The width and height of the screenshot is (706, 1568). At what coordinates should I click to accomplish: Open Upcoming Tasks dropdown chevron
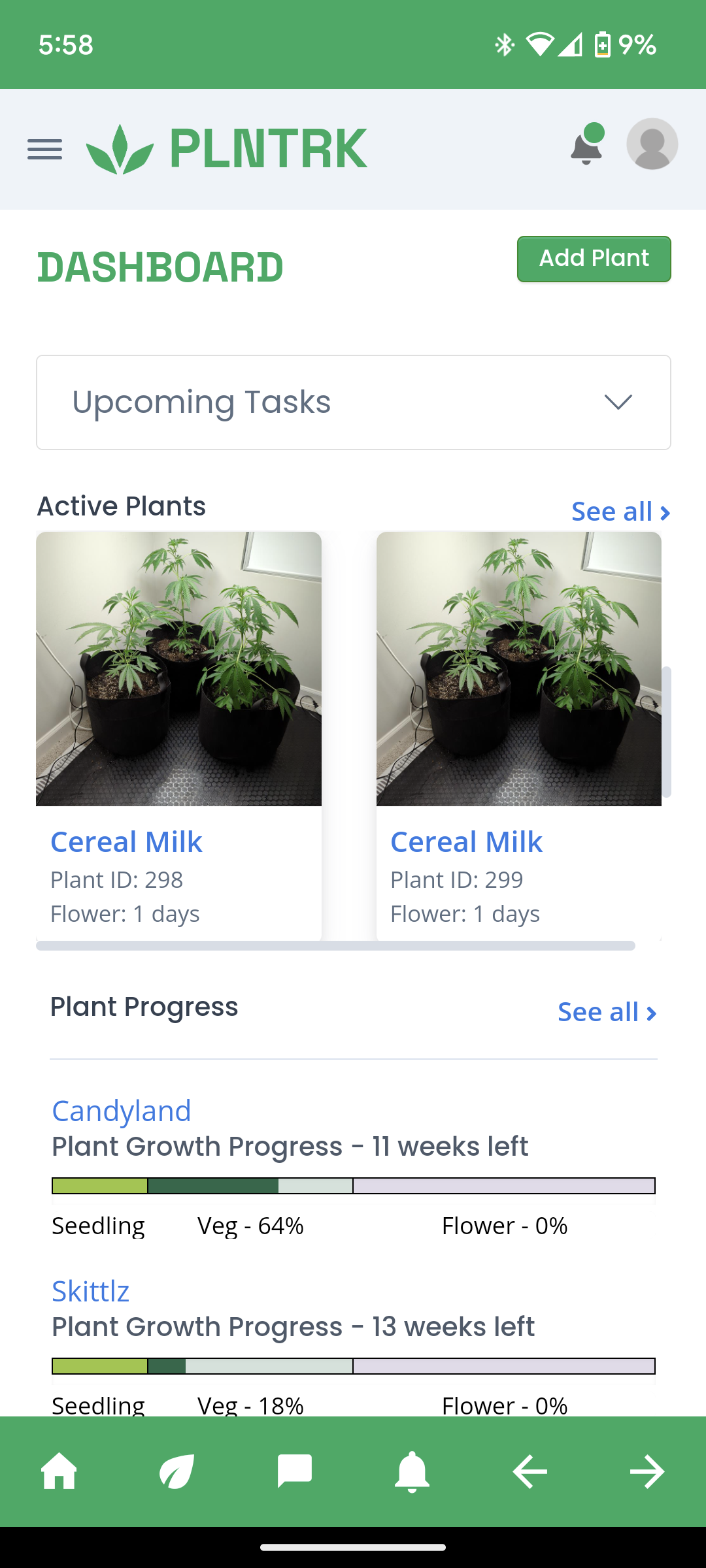click(618, 401)
